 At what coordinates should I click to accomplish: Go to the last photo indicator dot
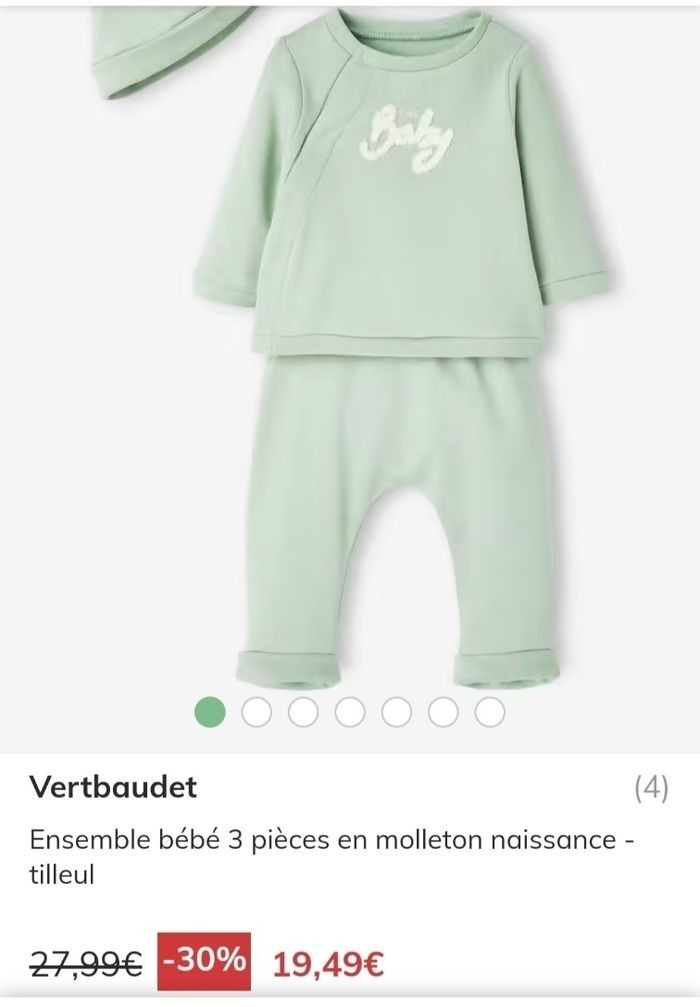point(489,711)
